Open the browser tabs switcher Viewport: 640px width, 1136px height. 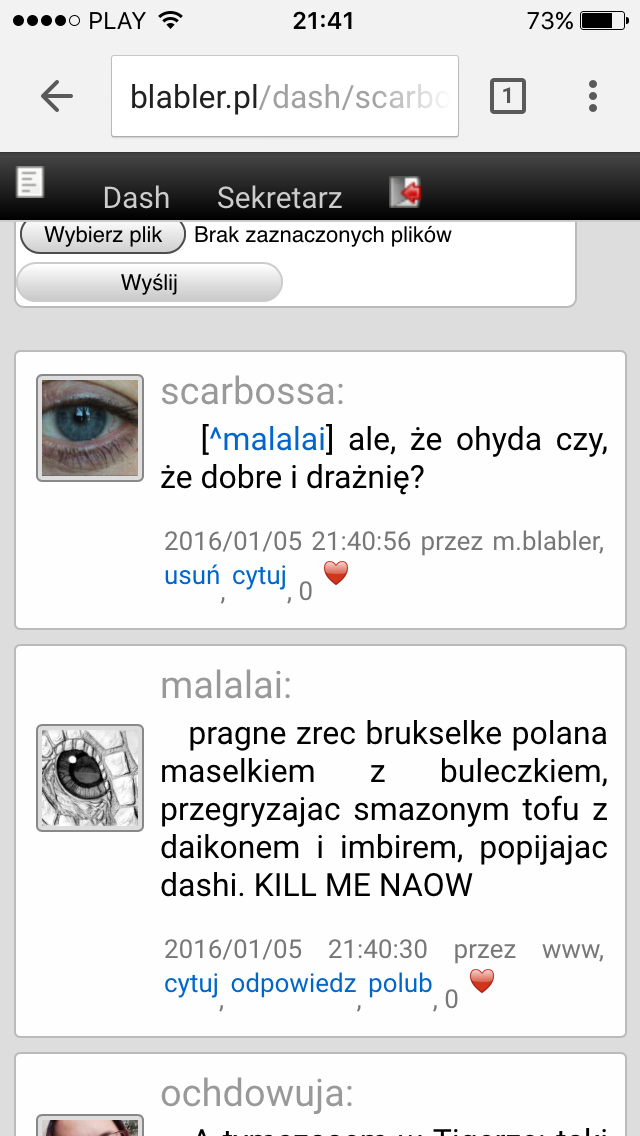pyautogui.click(x=507, y=96)
